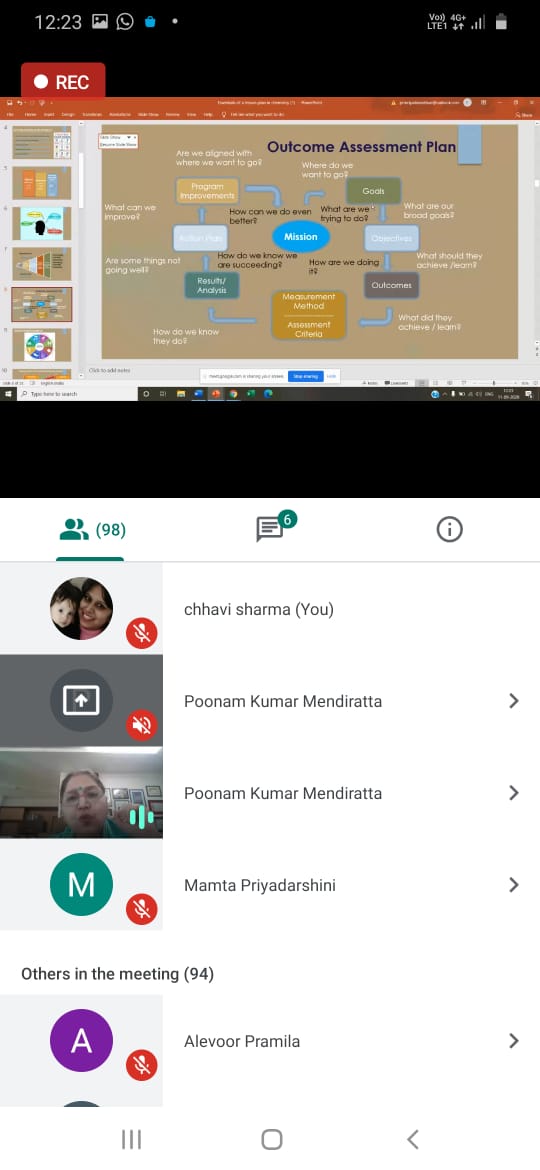
Task: Open the chat messages tab
Action: click(271, 529)
